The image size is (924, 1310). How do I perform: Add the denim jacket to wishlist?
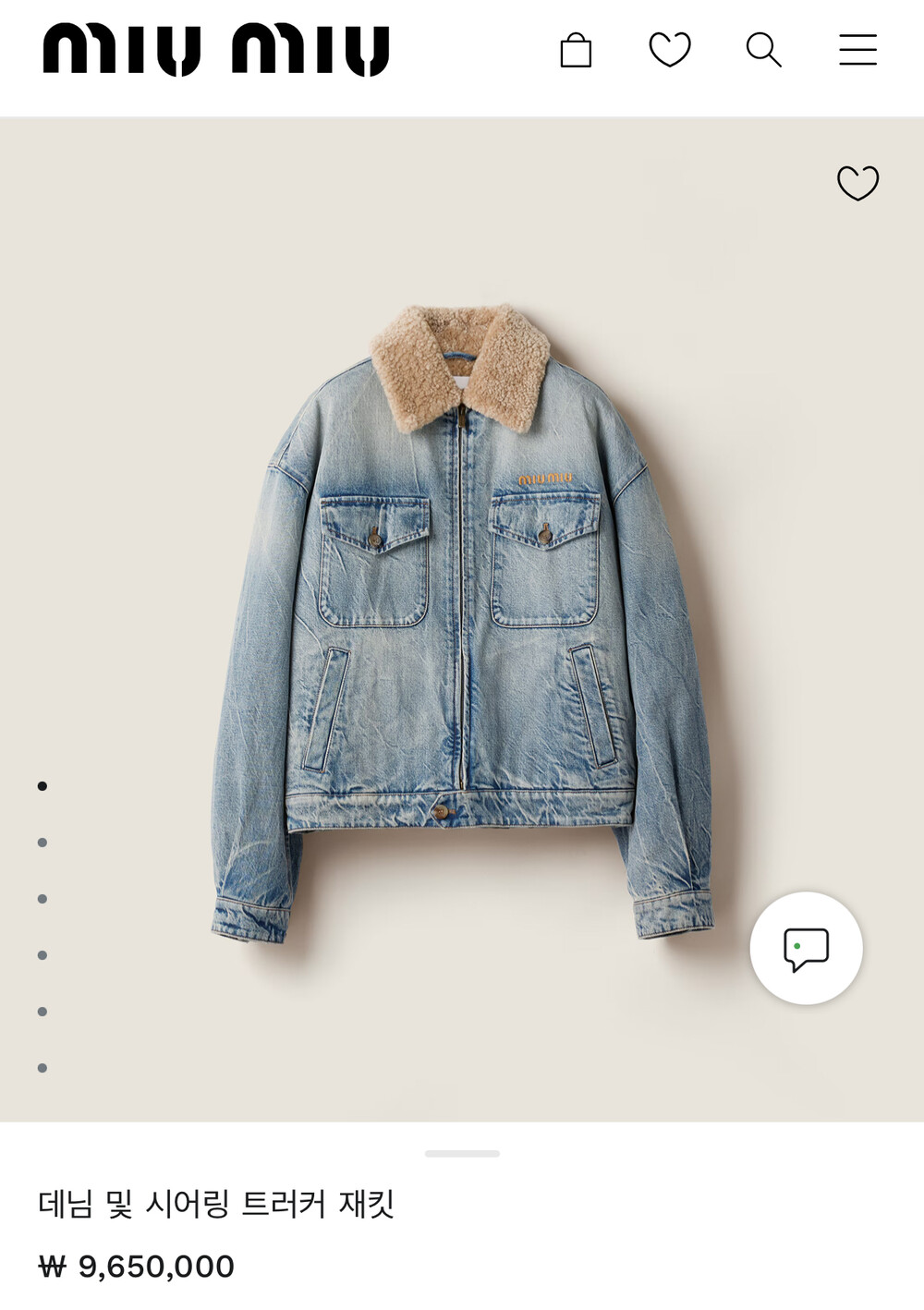click(x=857, y=183)
